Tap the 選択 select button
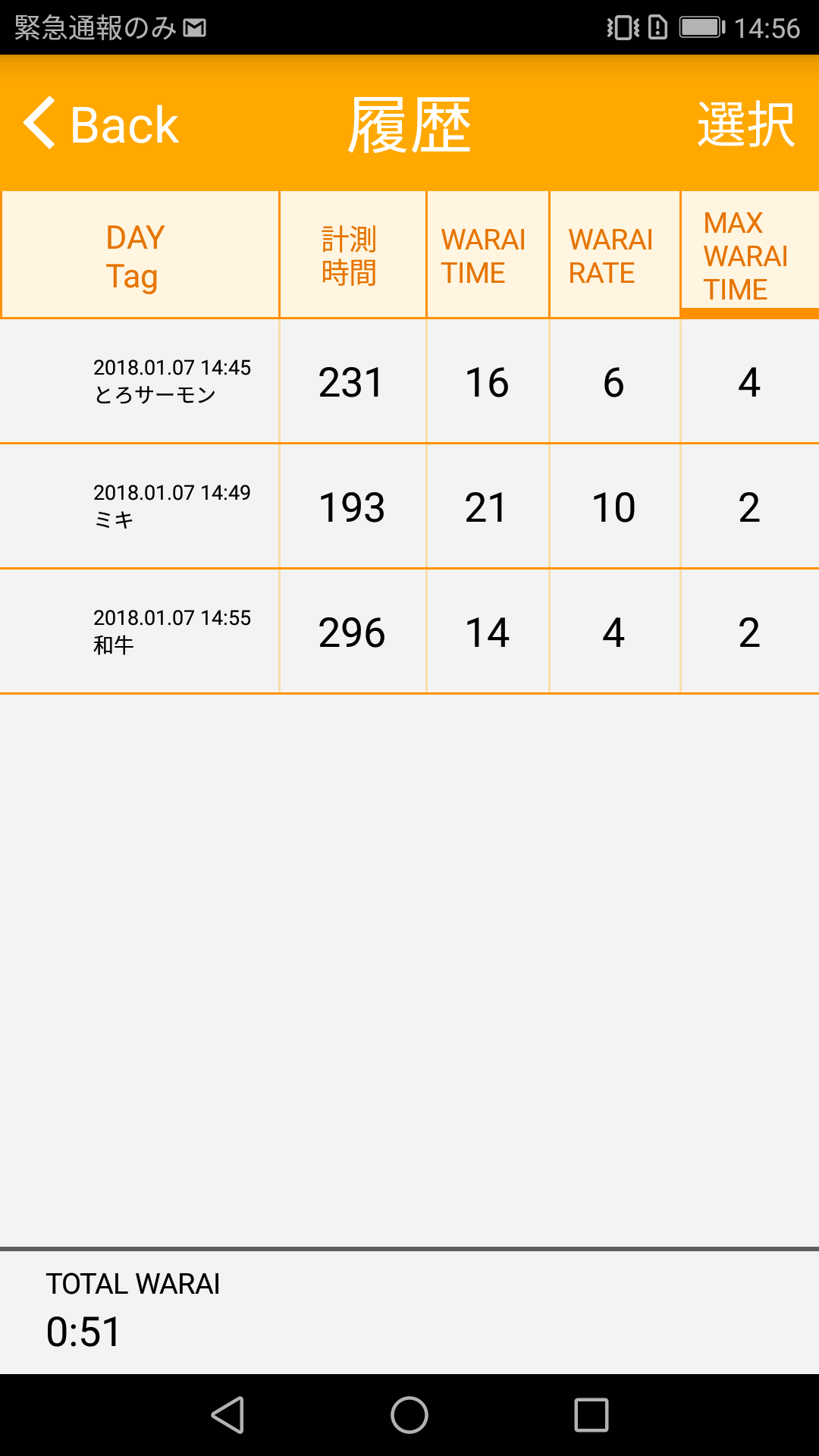This screenshot has height=1456, width=819. pyautogui.click(x=745, y=124)
